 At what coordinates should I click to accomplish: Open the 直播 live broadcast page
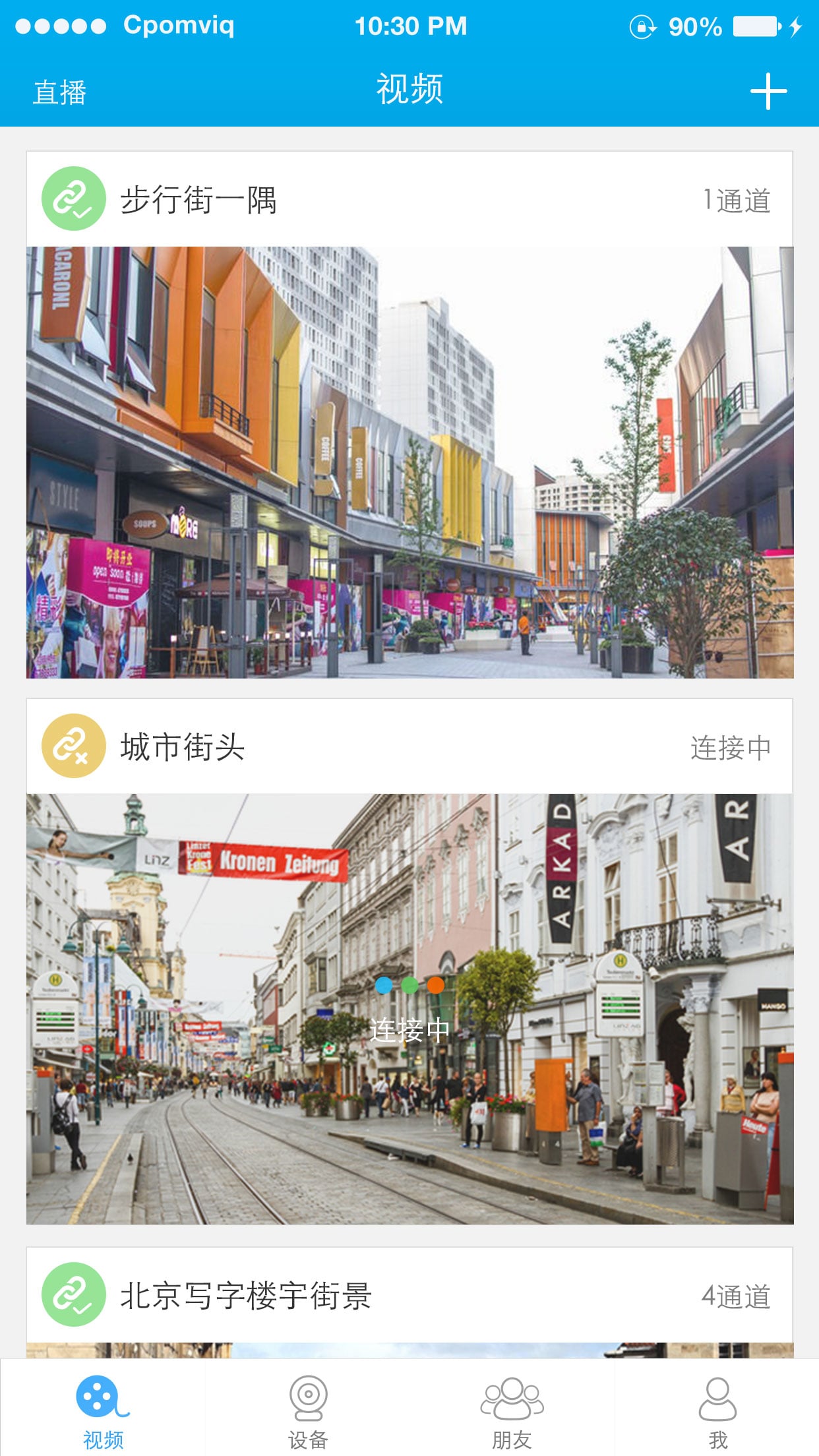click(60, 92)
